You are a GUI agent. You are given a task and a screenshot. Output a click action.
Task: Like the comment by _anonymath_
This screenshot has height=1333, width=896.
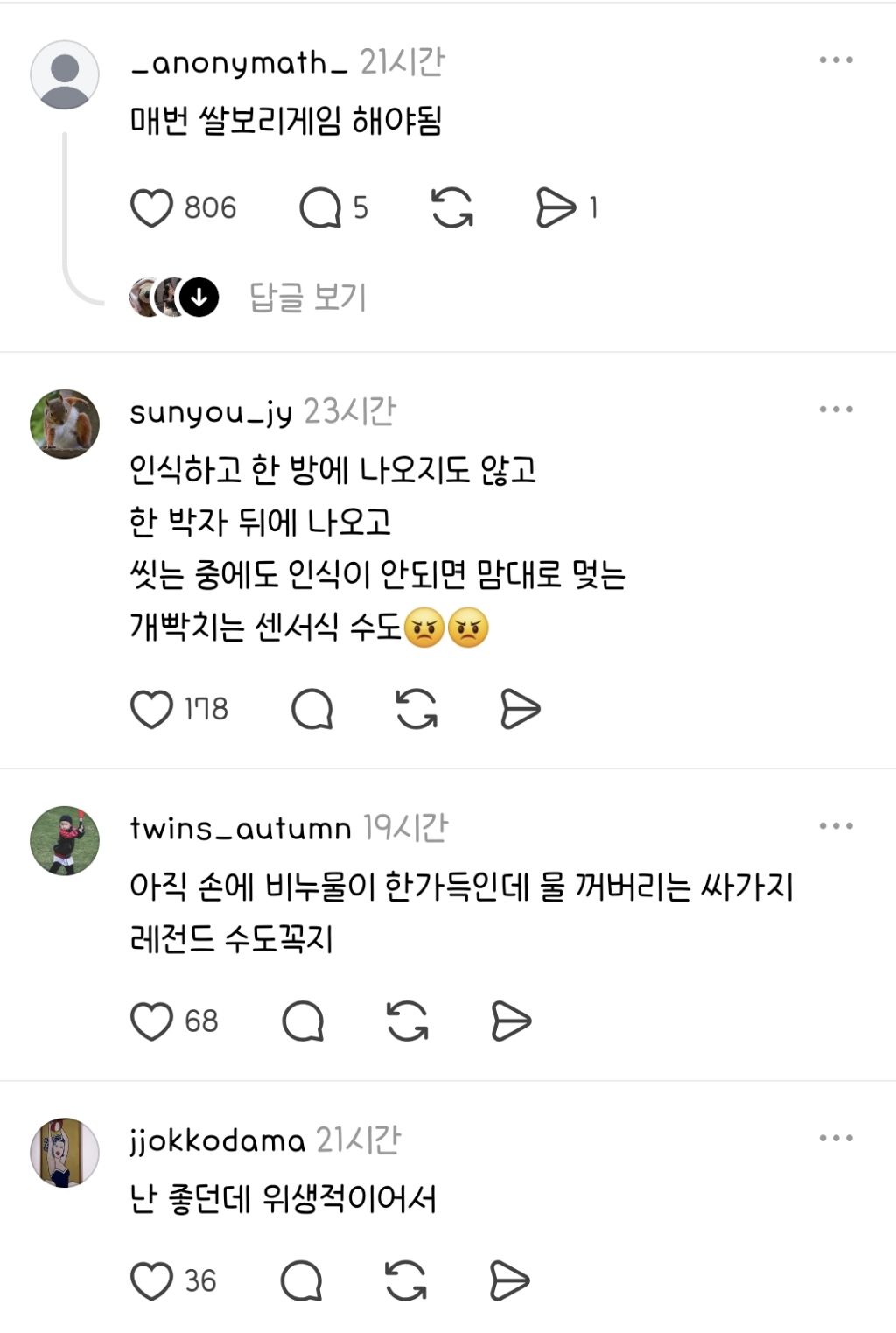(151, 208)
